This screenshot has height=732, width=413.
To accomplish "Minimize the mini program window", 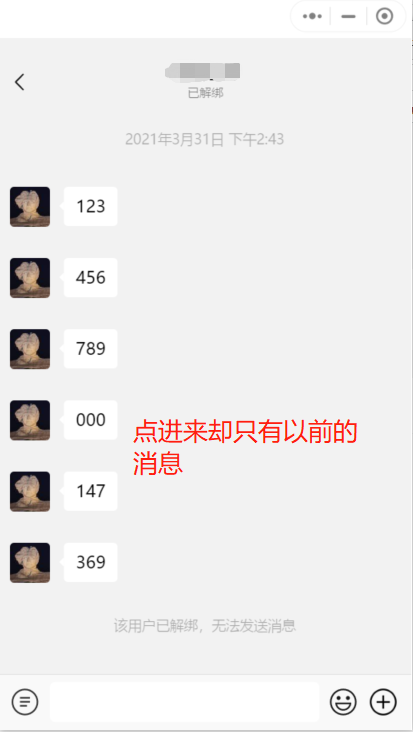I will [x=348, y=16].
